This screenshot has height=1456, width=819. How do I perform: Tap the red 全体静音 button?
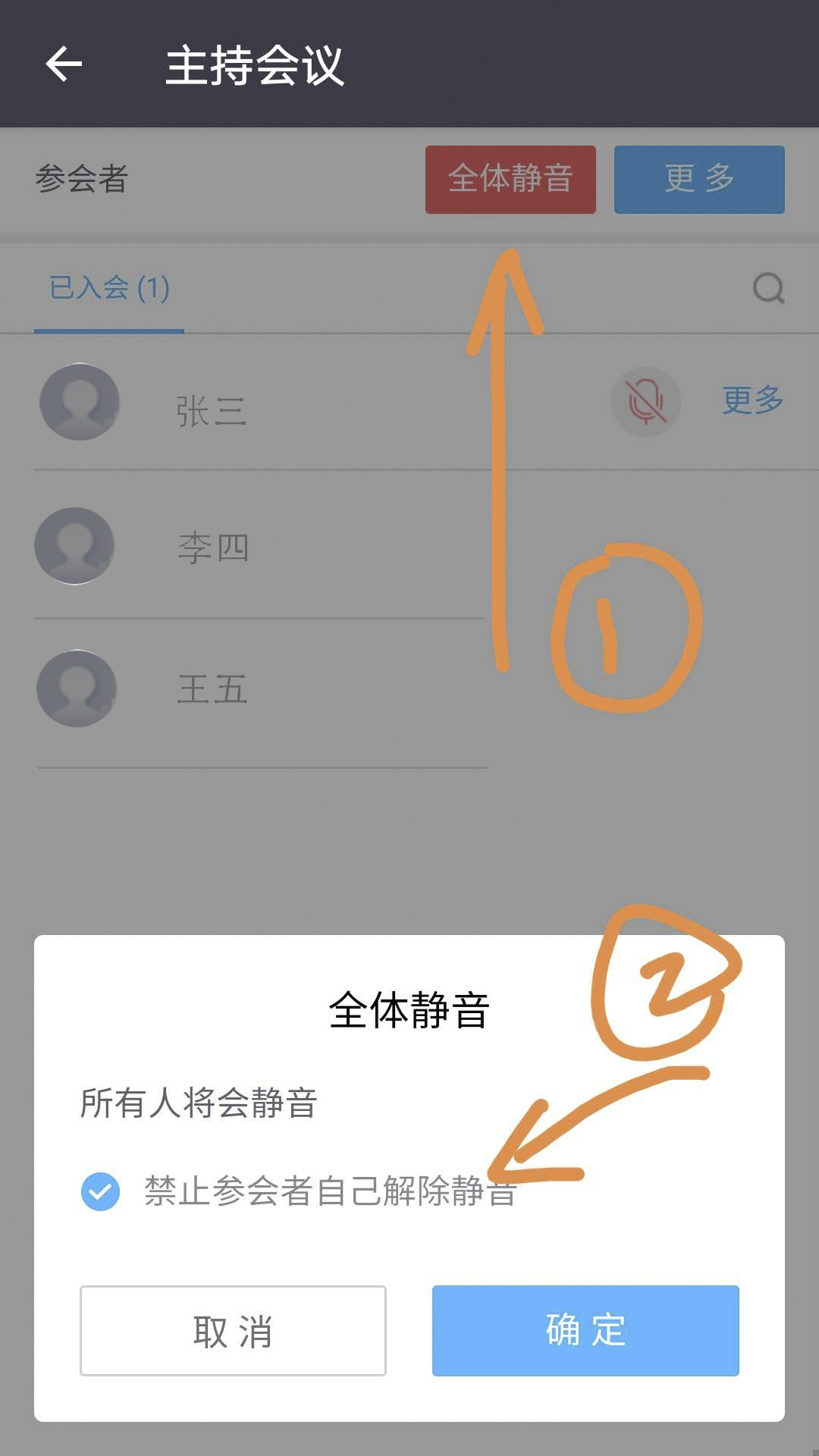coord(510,179)
